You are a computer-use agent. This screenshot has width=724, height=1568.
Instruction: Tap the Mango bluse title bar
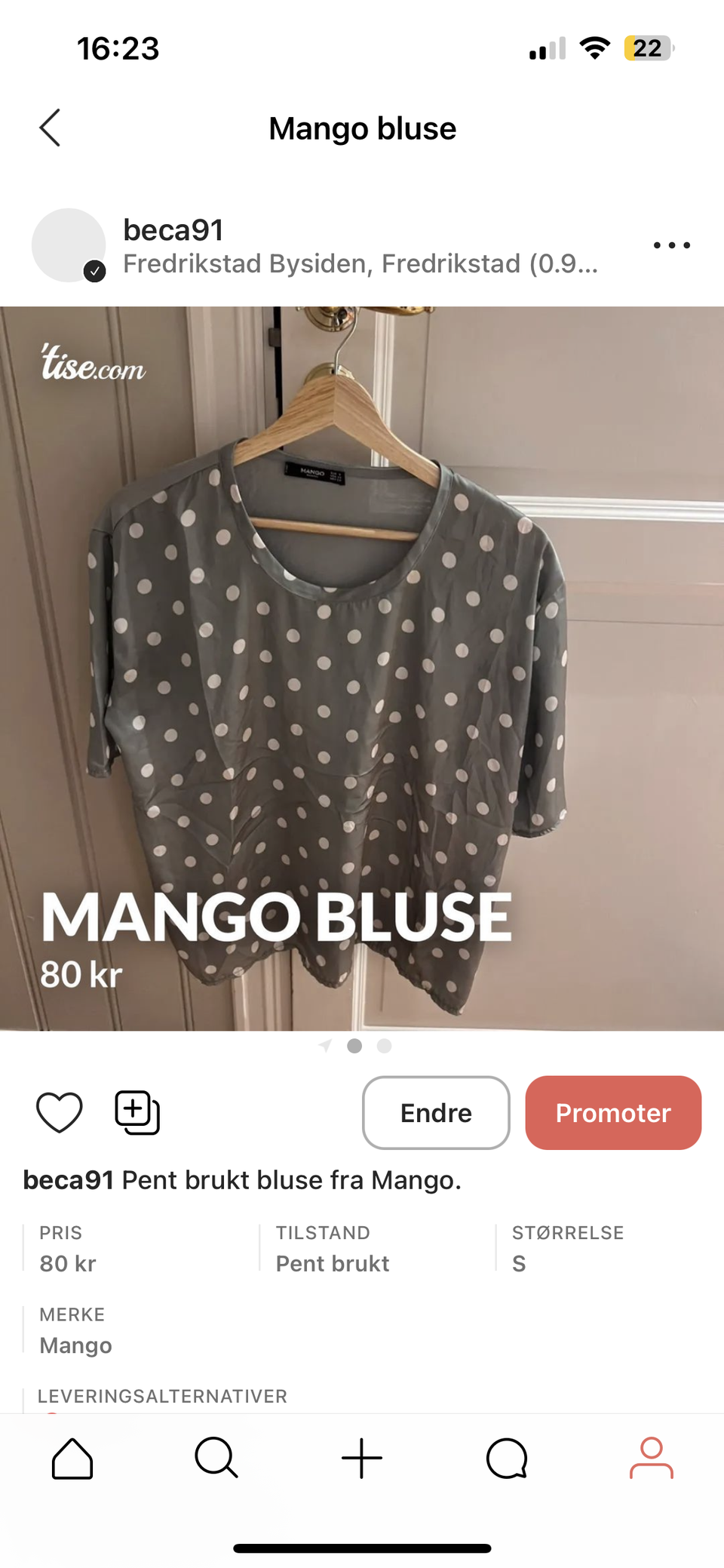(x=363, y=128)
